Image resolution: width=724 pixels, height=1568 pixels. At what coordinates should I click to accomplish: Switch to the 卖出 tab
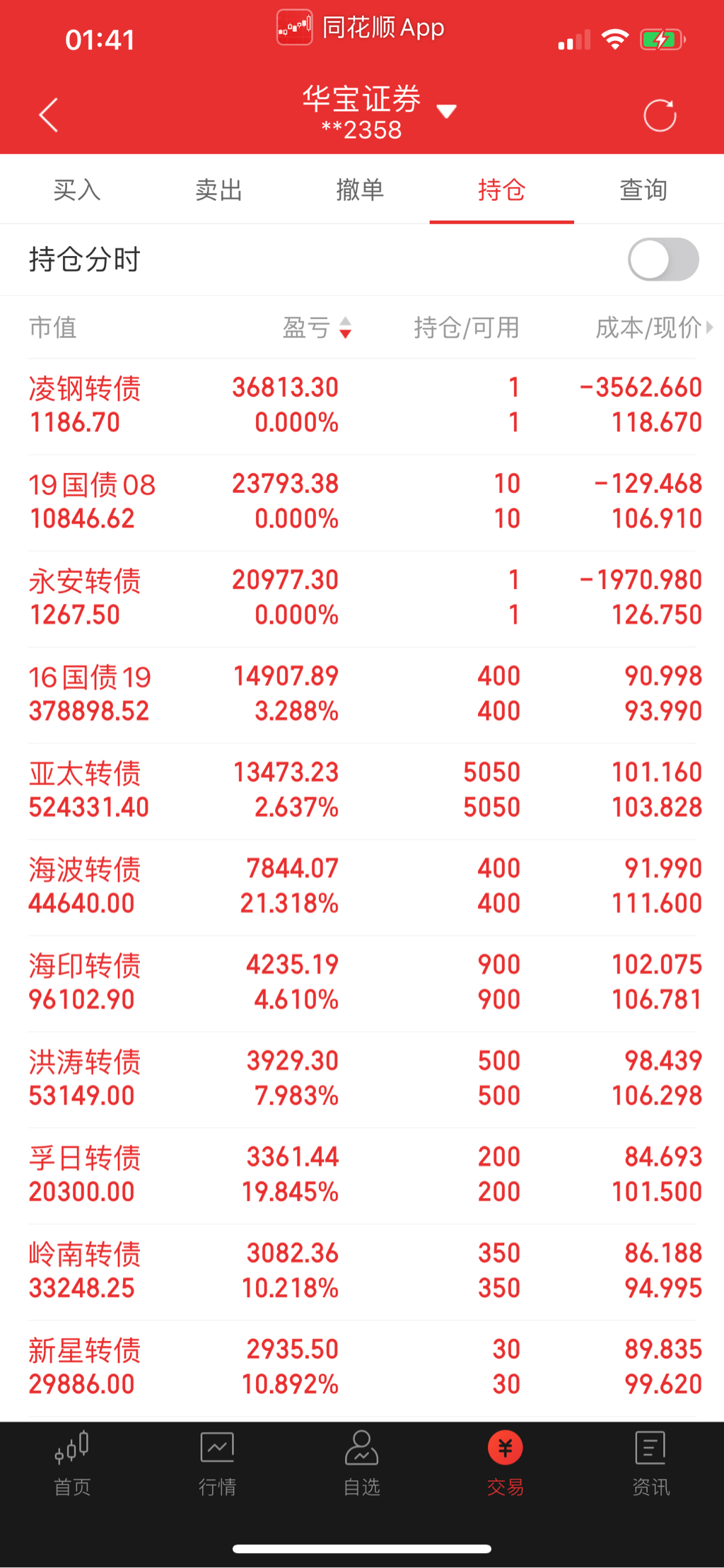218,190
